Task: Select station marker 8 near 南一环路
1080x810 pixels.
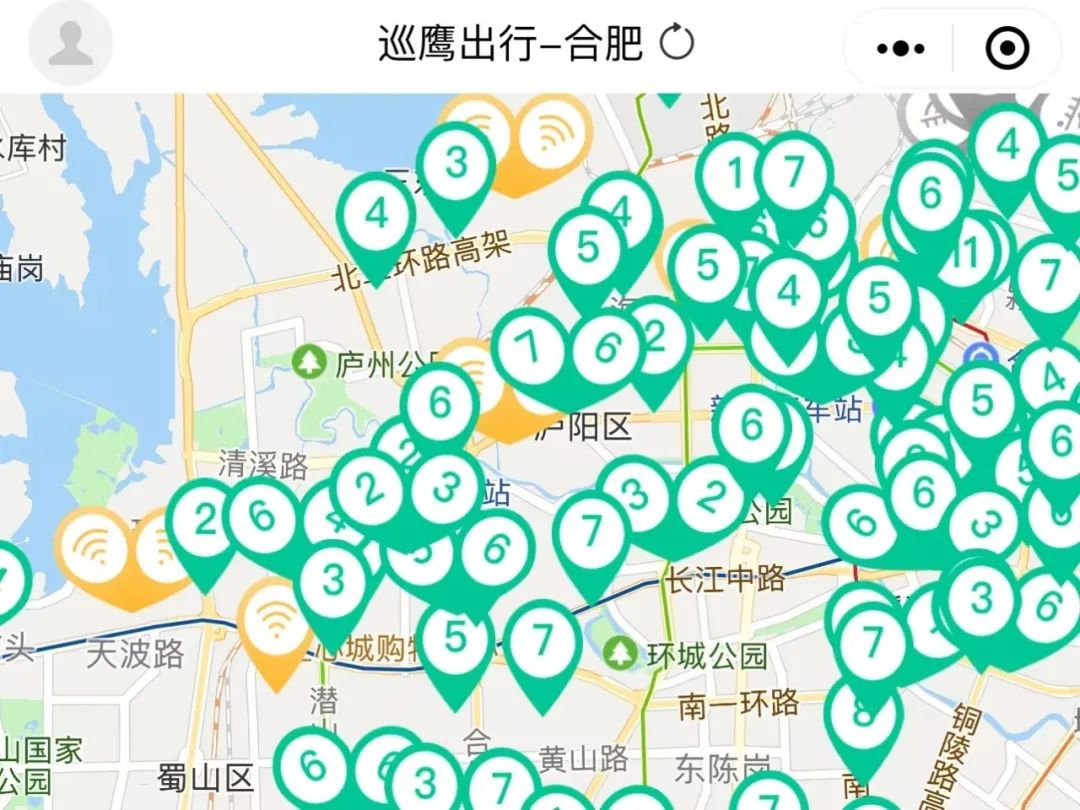Action: pos(864,716)
